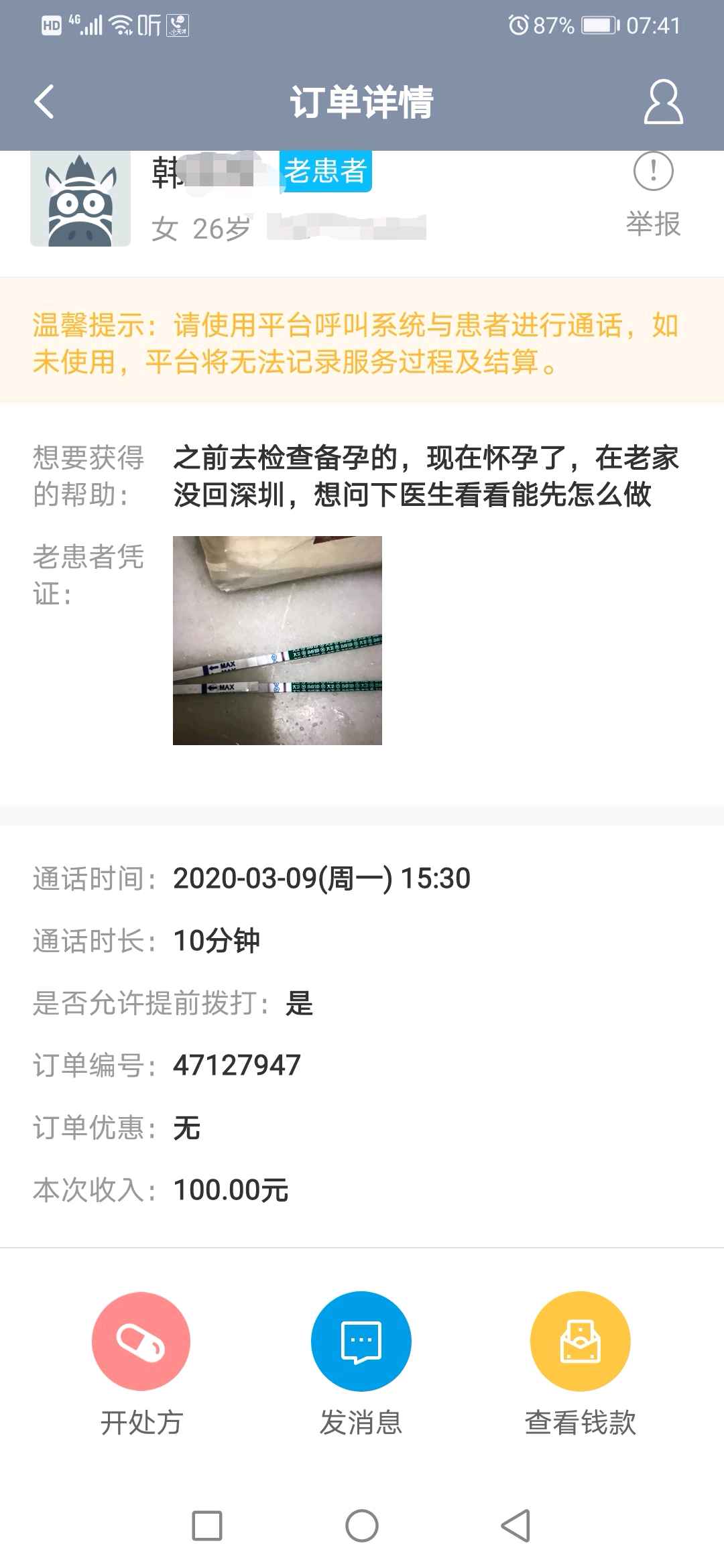Open recent apps from navigation bar
Screen dimensions: 724x1568
click(207, 1526)
